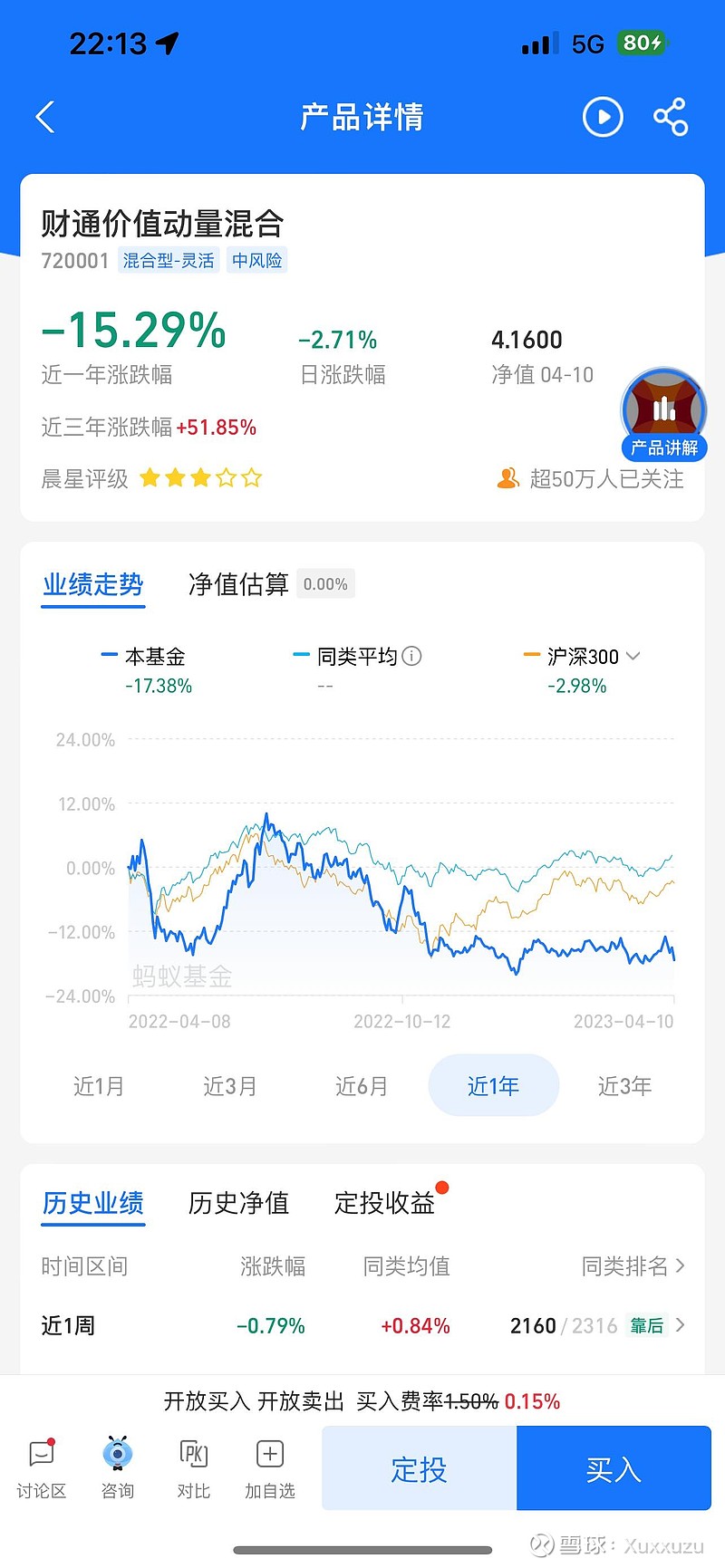This screenshot has height=1568, width=725.
Task: Go back with the top-left arrow
Action: coord(45,117)
